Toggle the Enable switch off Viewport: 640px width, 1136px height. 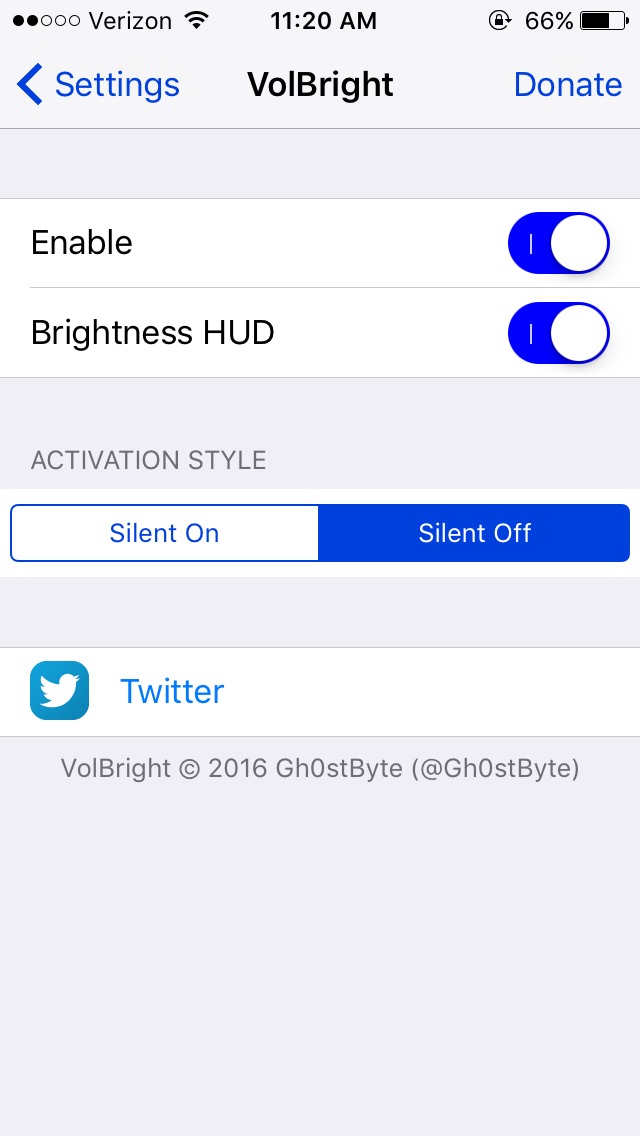[x=558, y=243]
